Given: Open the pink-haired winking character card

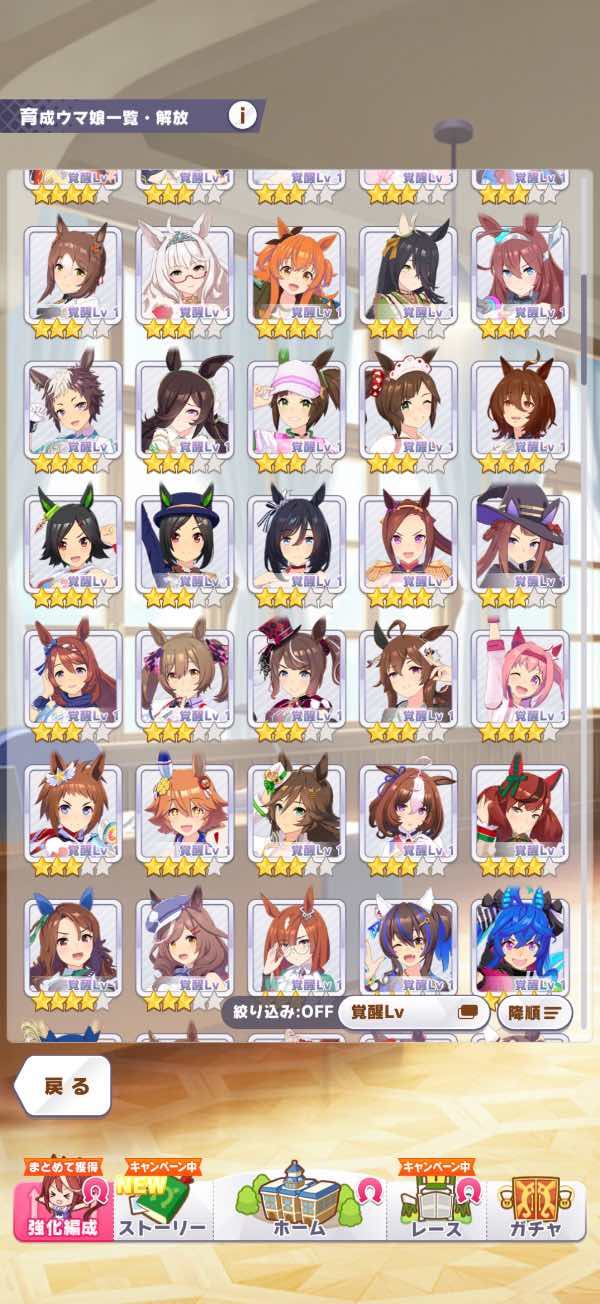Looking at the screenshot, I should (520, 678).
